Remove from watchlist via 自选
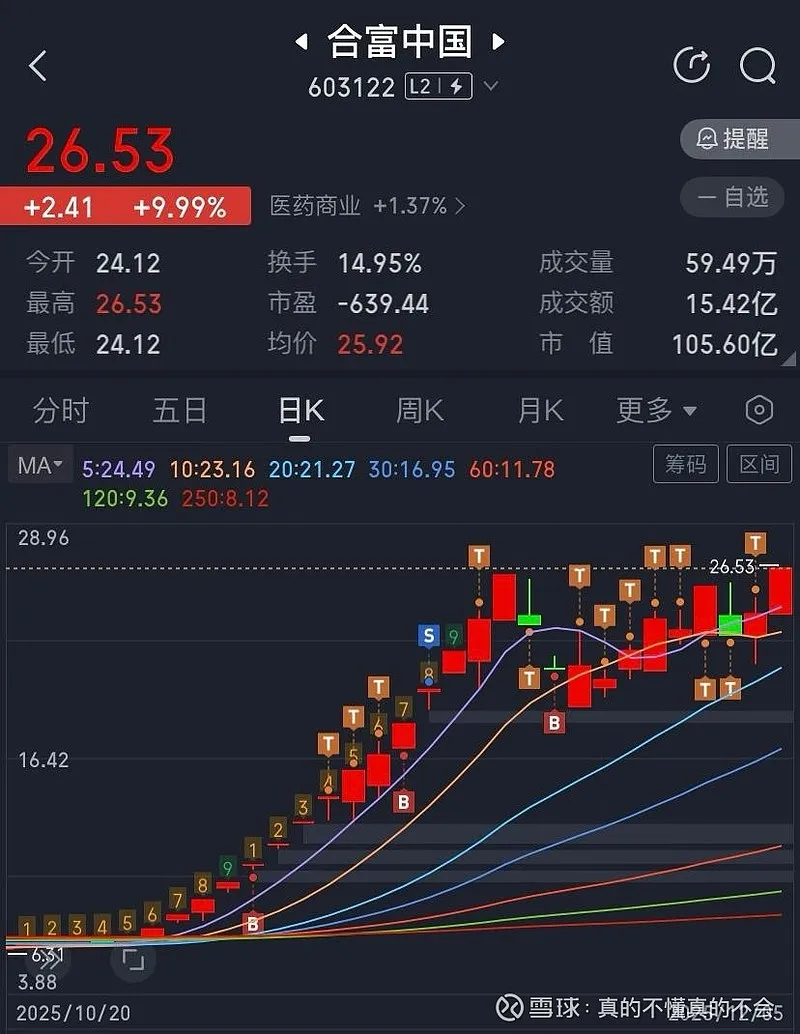Viewport: 800px width, 1034px height. [739, 197]
